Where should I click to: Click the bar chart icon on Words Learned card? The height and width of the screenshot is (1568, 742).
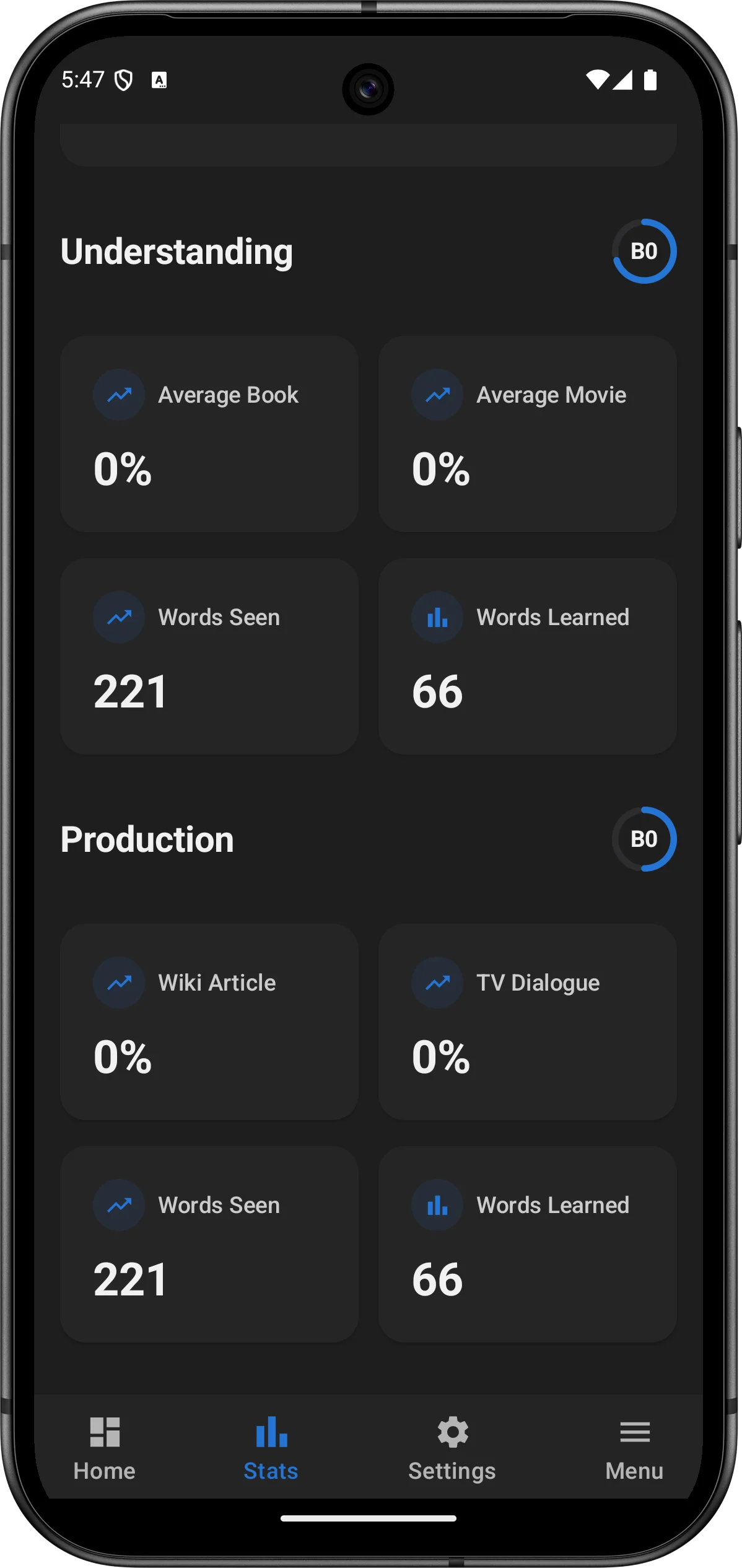[x=437, y=617]
